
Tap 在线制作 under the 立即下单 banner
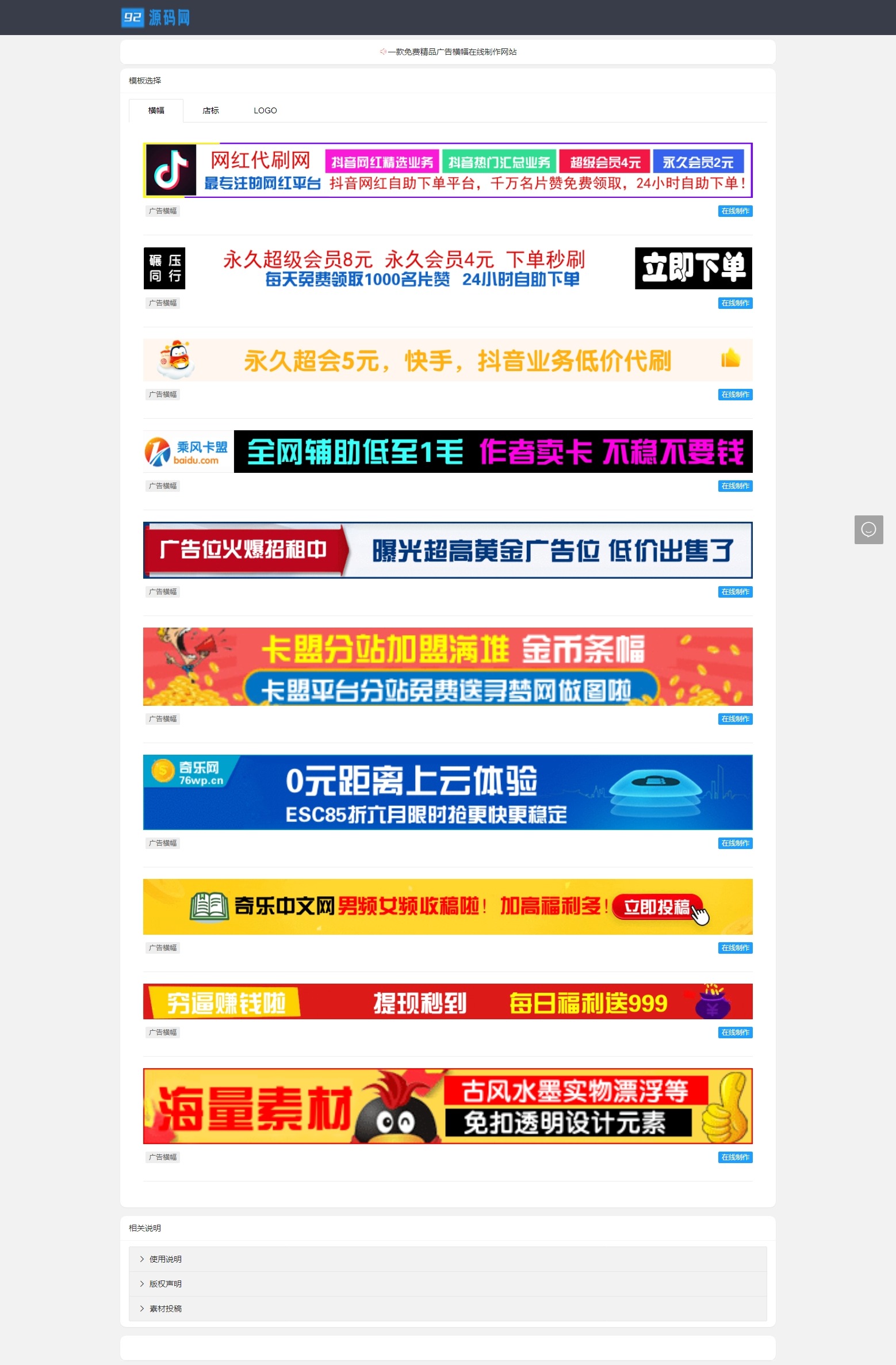click(735, 303)
